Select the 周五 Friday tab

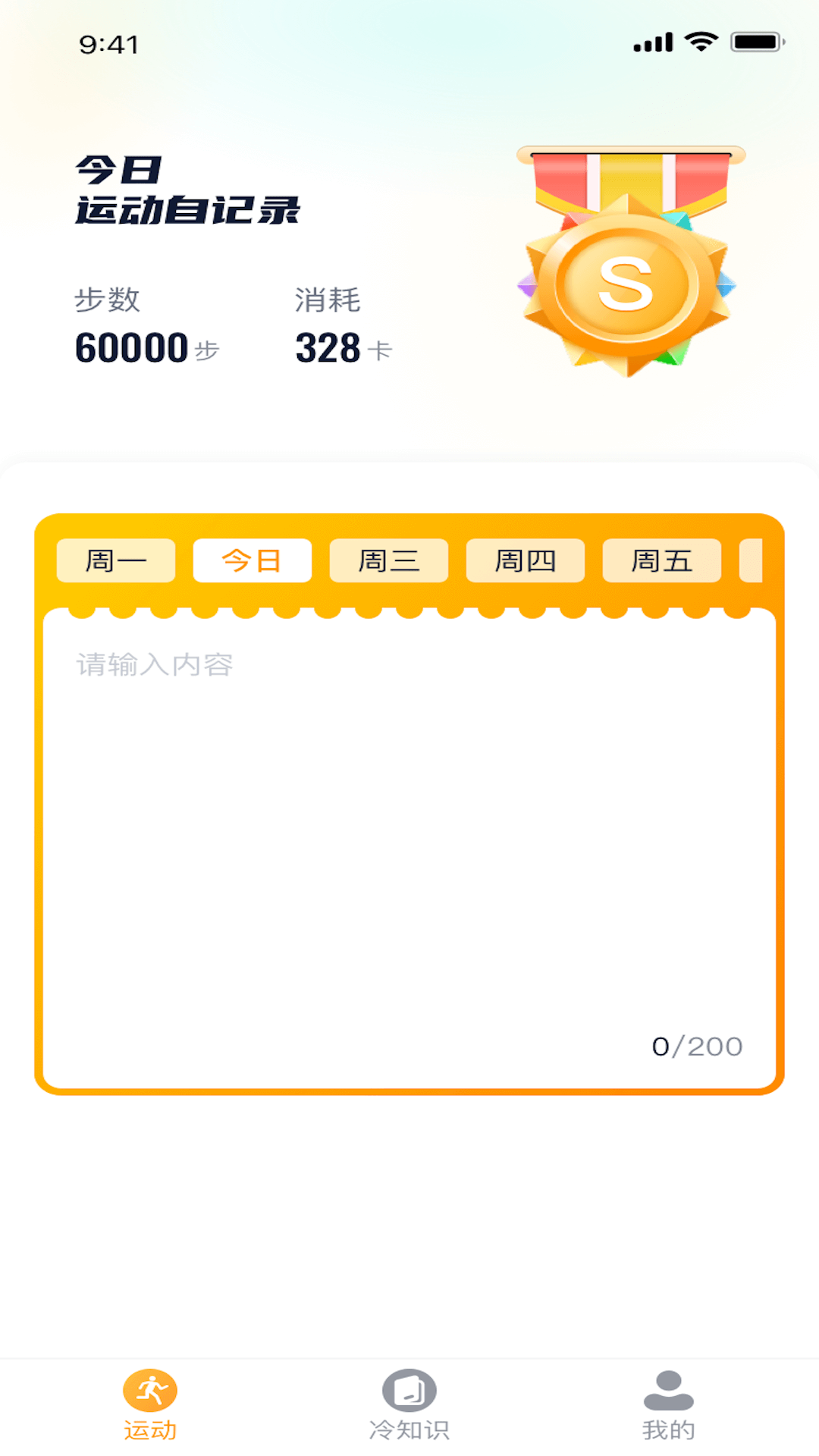point(662,560)
